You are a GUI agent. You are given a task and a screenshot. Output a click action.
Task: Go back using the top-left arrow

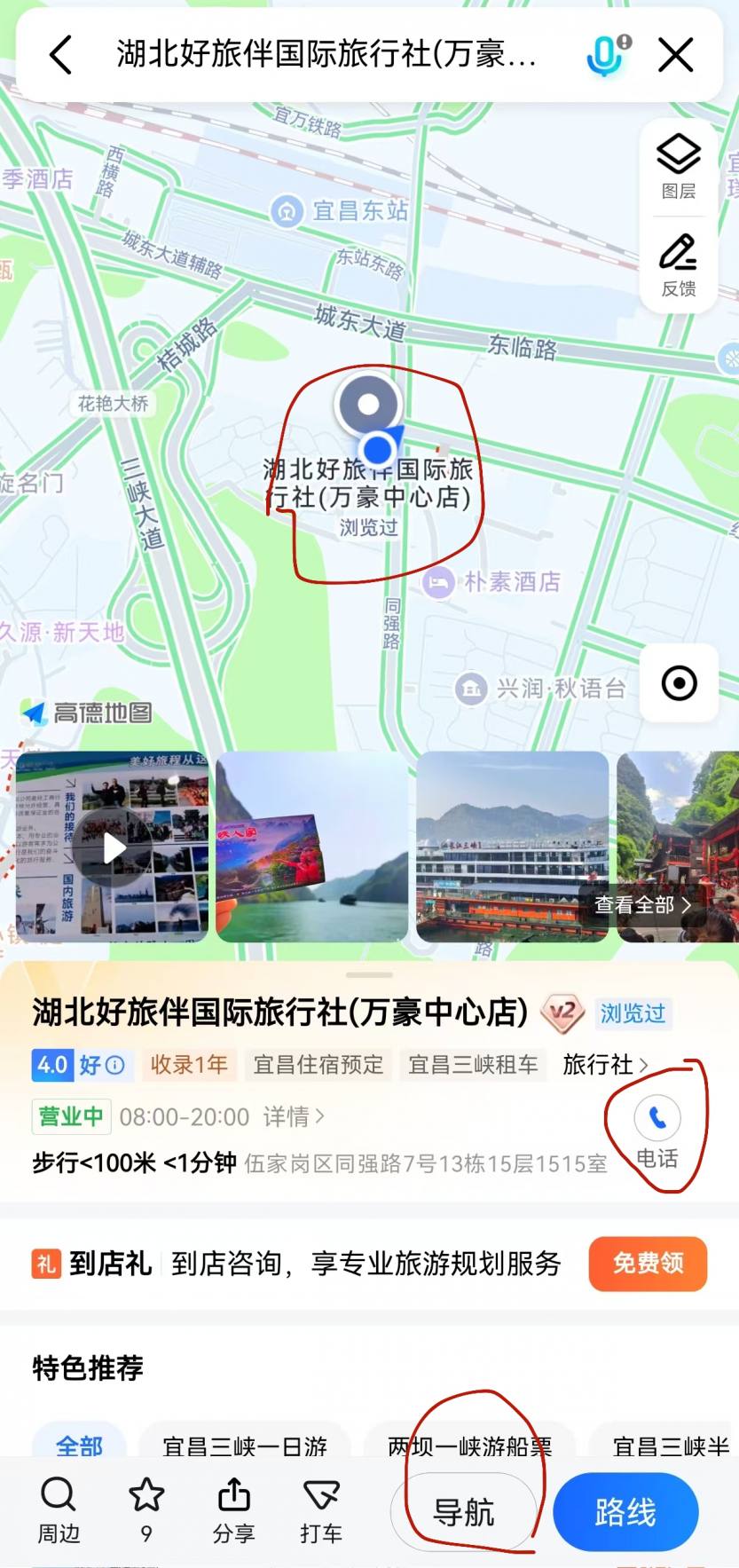pos(60,55)
